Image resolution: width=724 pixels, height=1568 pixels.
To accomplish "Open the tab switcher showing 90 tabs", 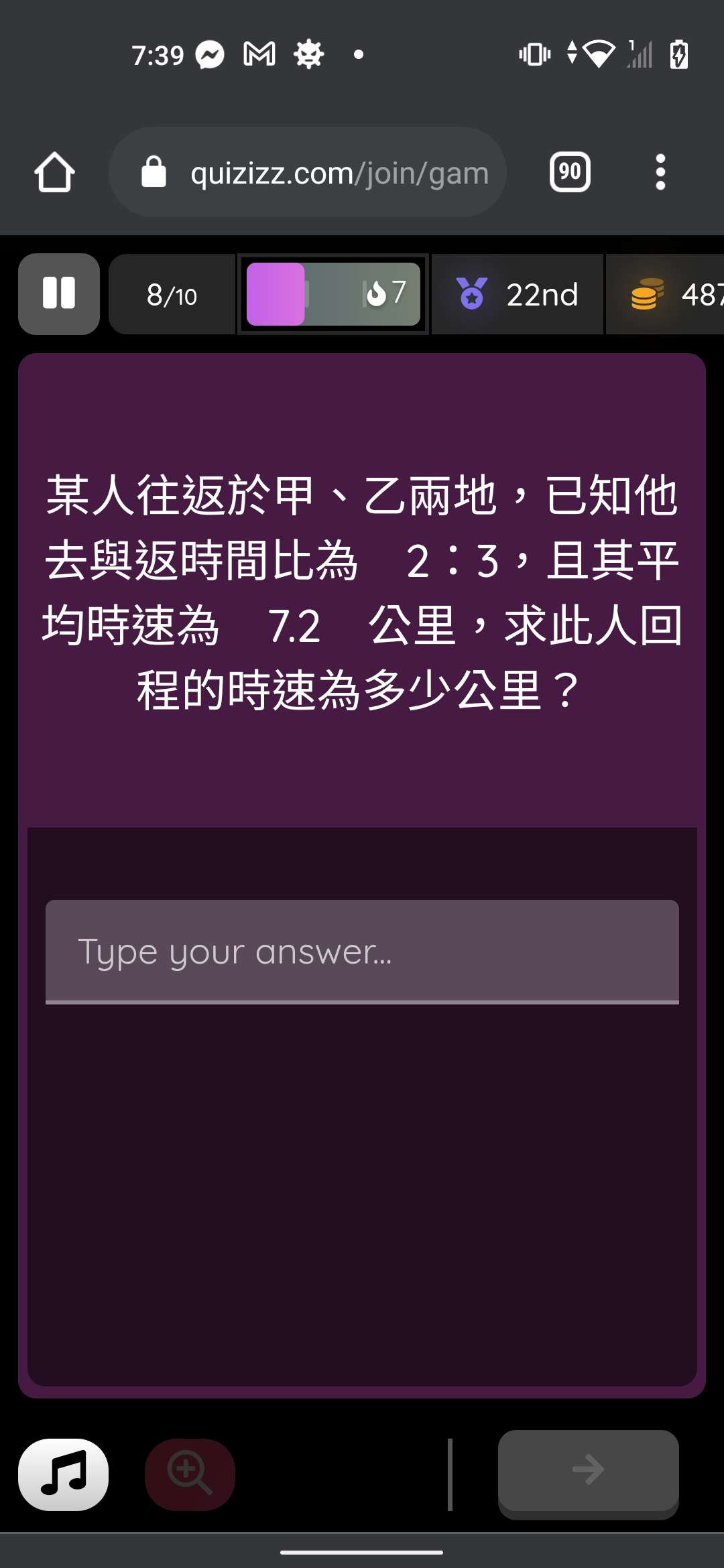I will point(570,172).
